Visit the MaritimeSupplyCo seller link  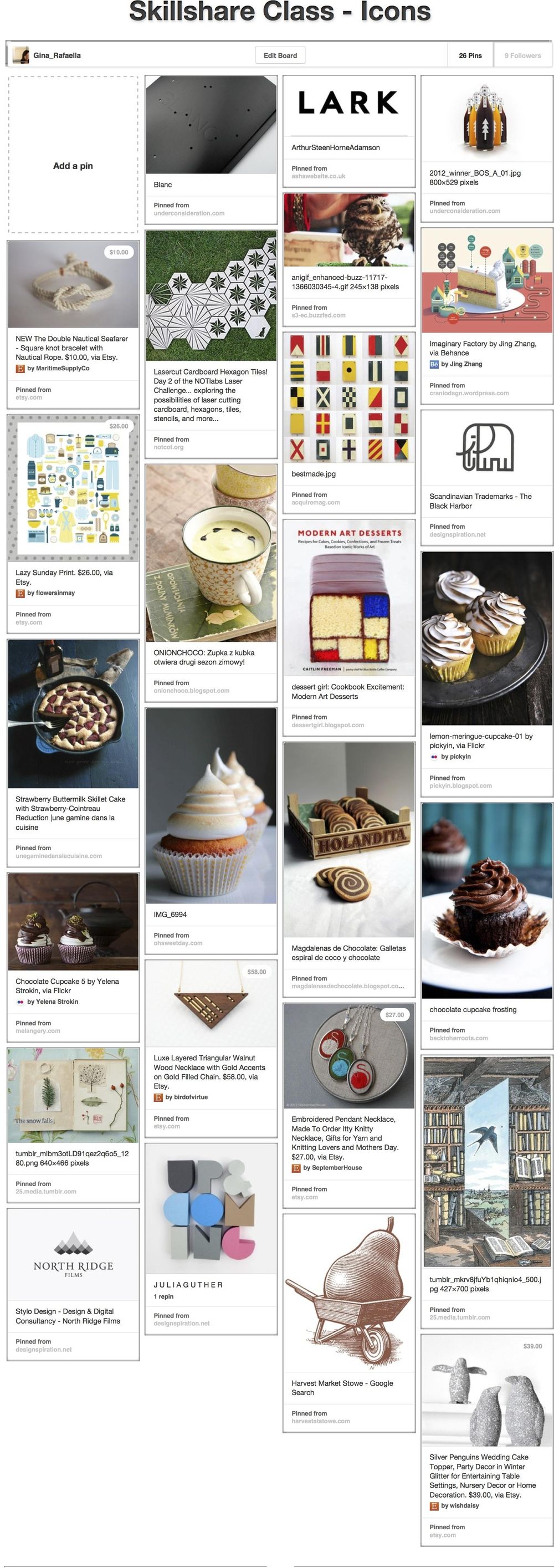(58, 368)
